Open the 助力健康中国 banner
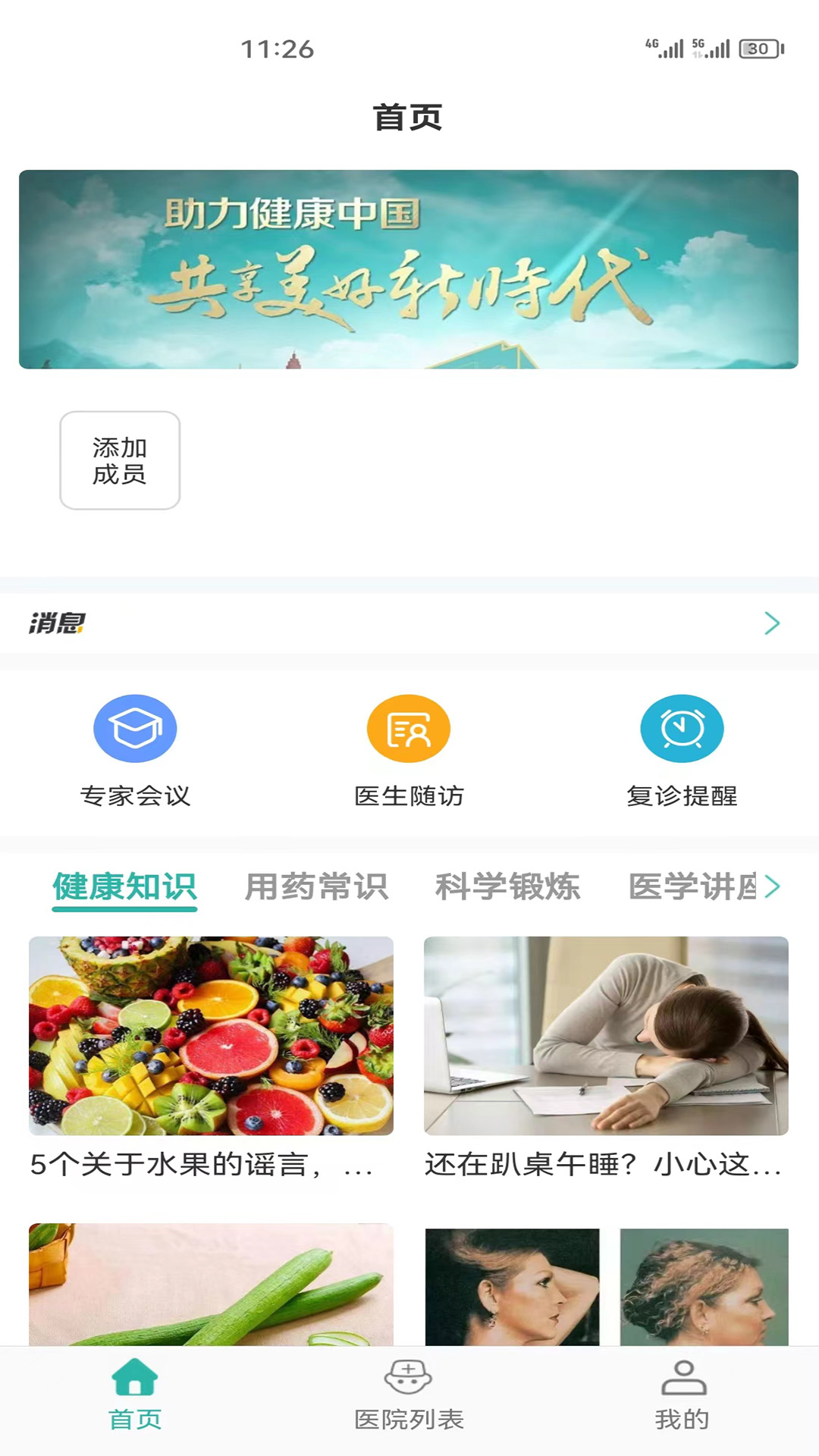The height and width of the screenshot is (1456, 819). tap(409, 269)
